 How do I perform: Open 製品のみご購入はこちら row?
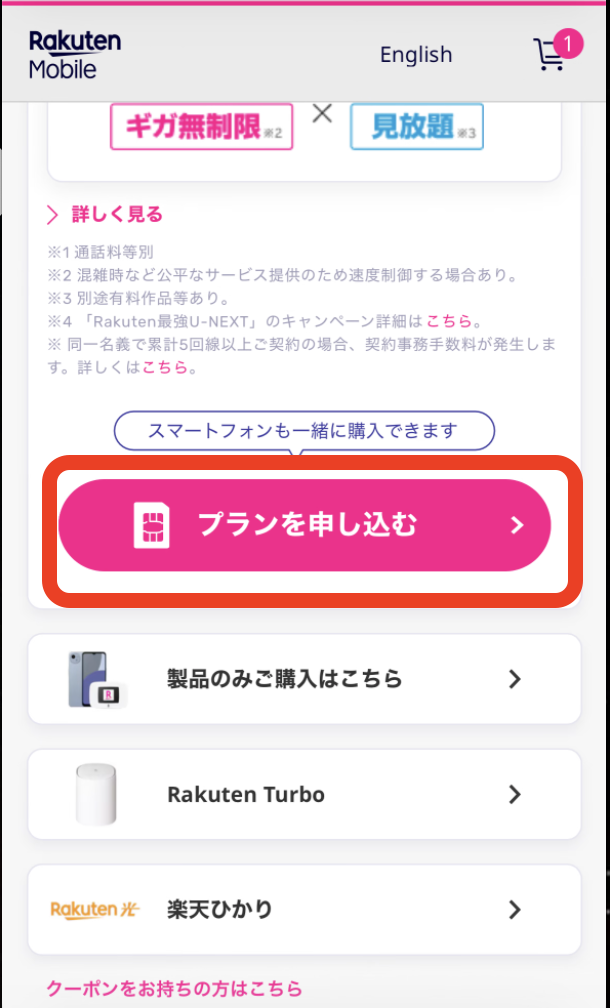(x=305, y=679)
